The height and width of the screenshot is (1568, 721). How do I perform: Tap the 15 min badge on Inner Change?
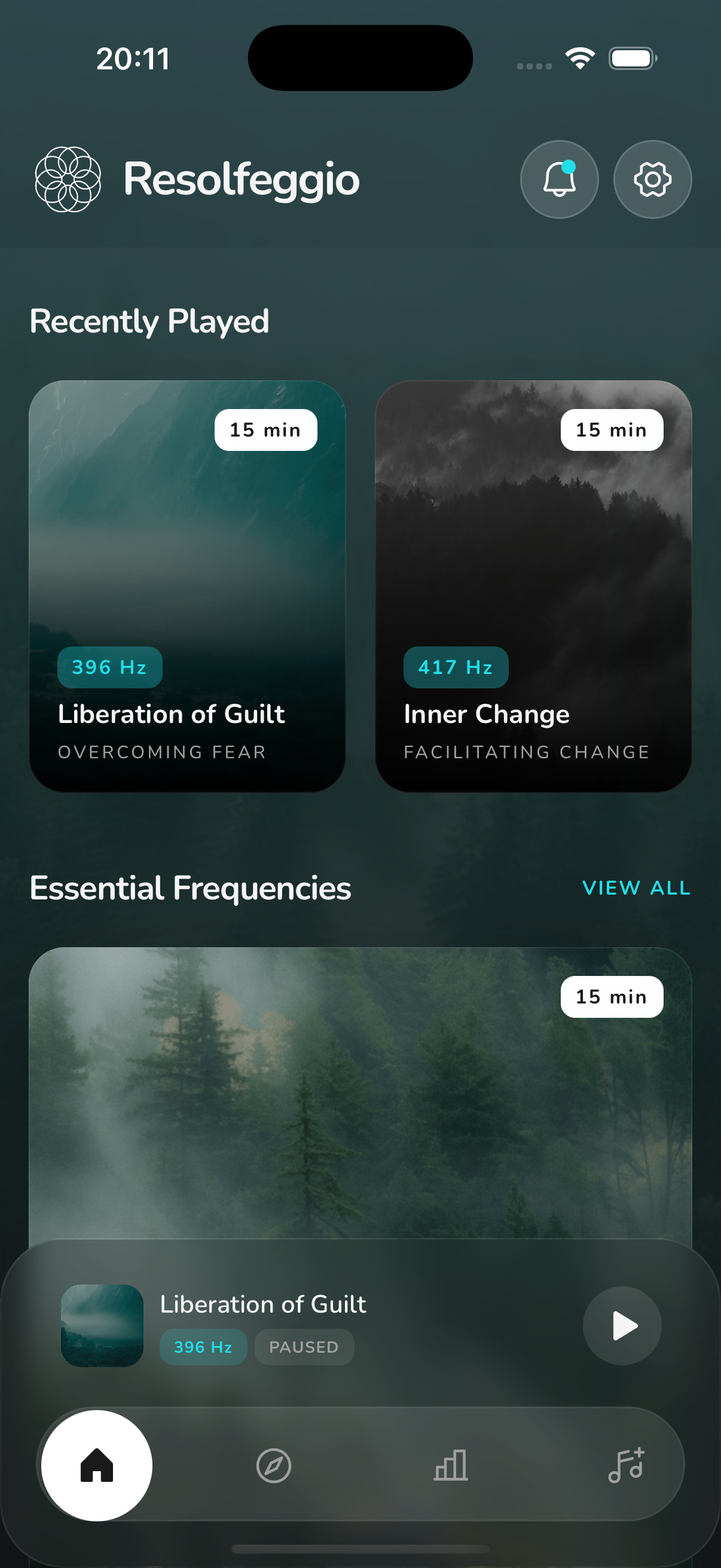[x=612, y=430]
